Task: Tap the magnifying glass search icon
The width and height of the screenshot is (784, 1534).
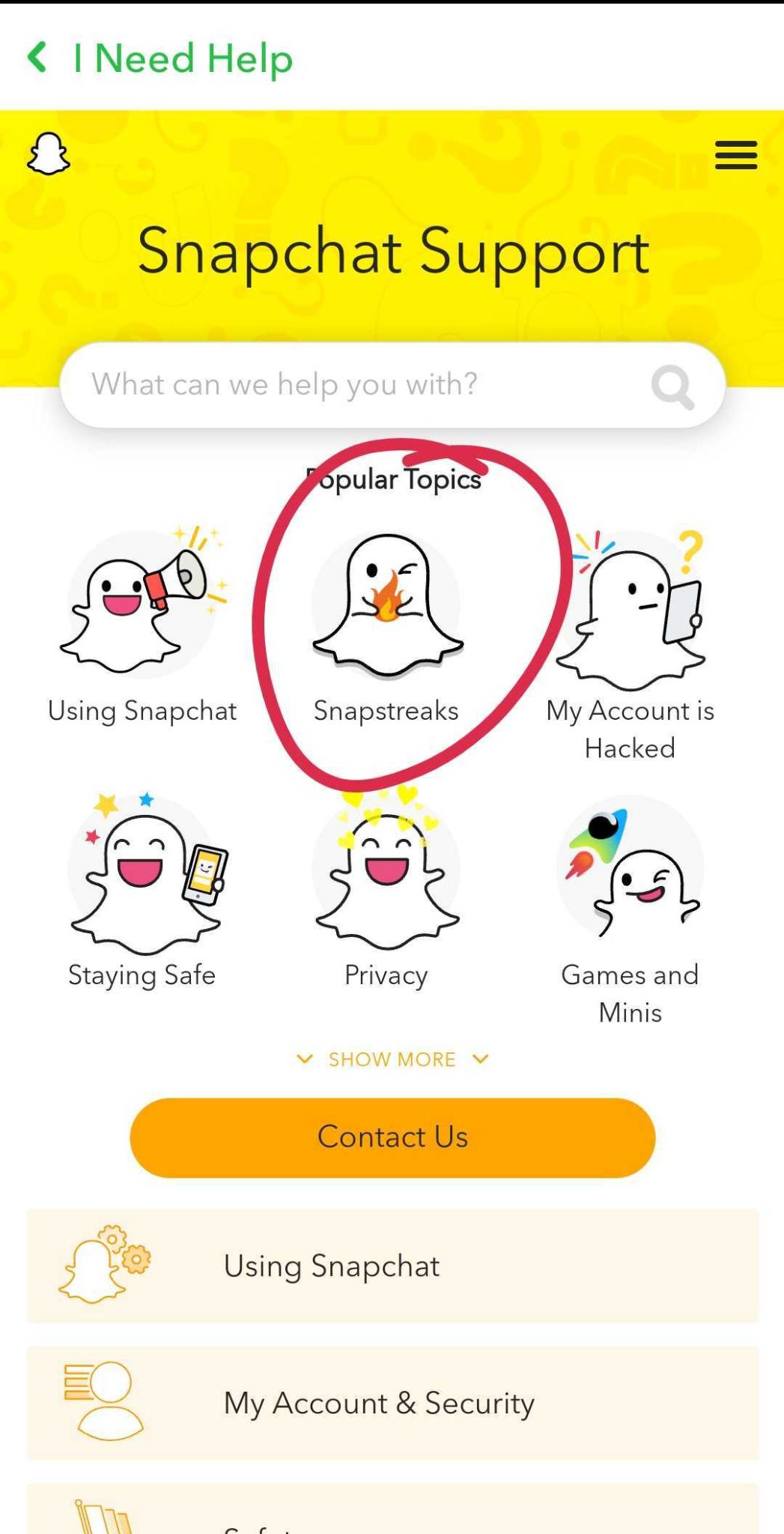Action: click(672, 386)
